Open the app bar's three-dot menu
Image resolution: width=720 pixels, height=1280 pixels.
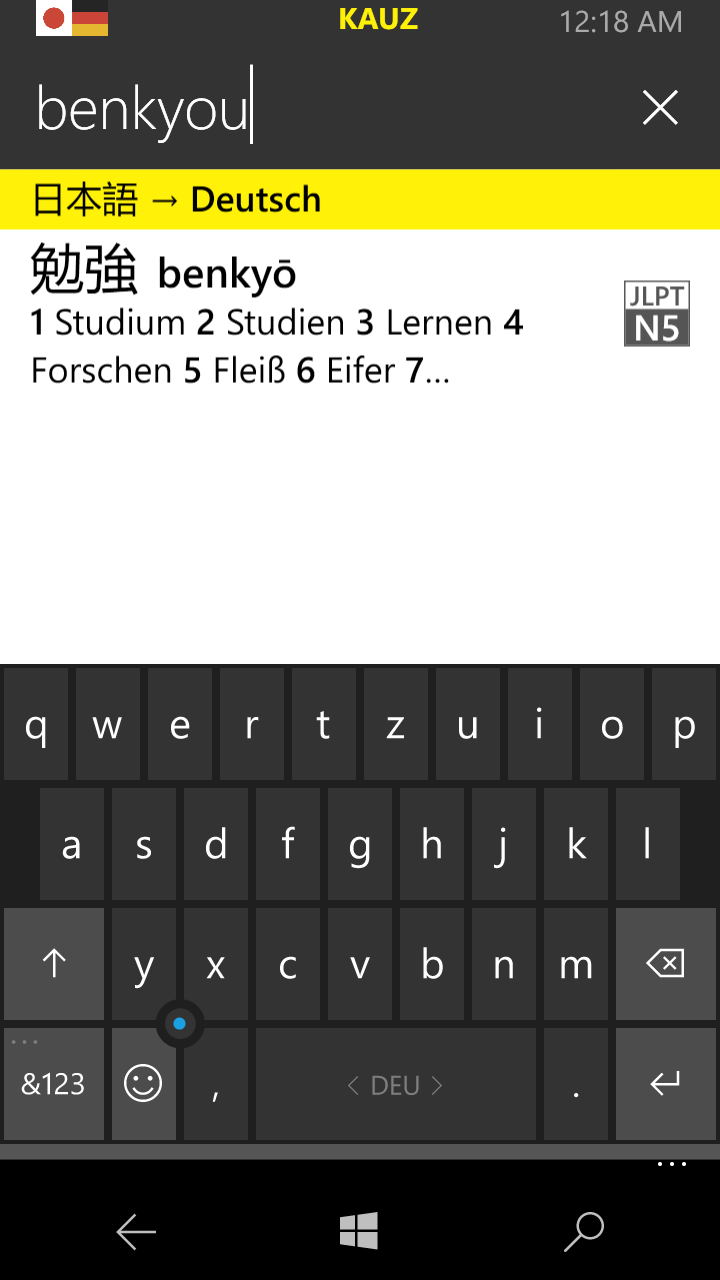pyautogui.click(x=672, y=1165)
